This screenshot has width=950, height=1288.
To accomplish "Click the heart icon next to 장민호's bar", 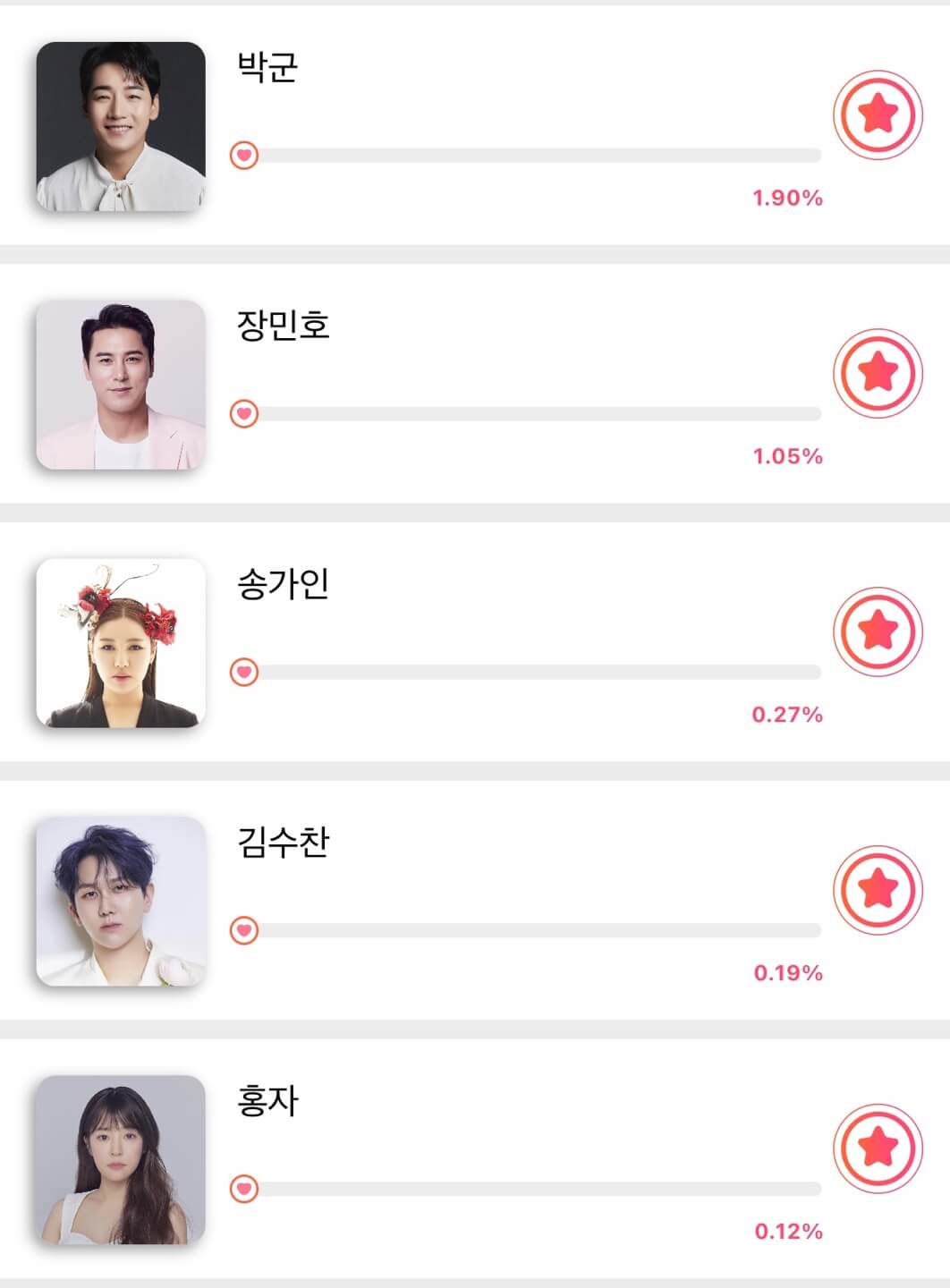I will click(244, 412).
